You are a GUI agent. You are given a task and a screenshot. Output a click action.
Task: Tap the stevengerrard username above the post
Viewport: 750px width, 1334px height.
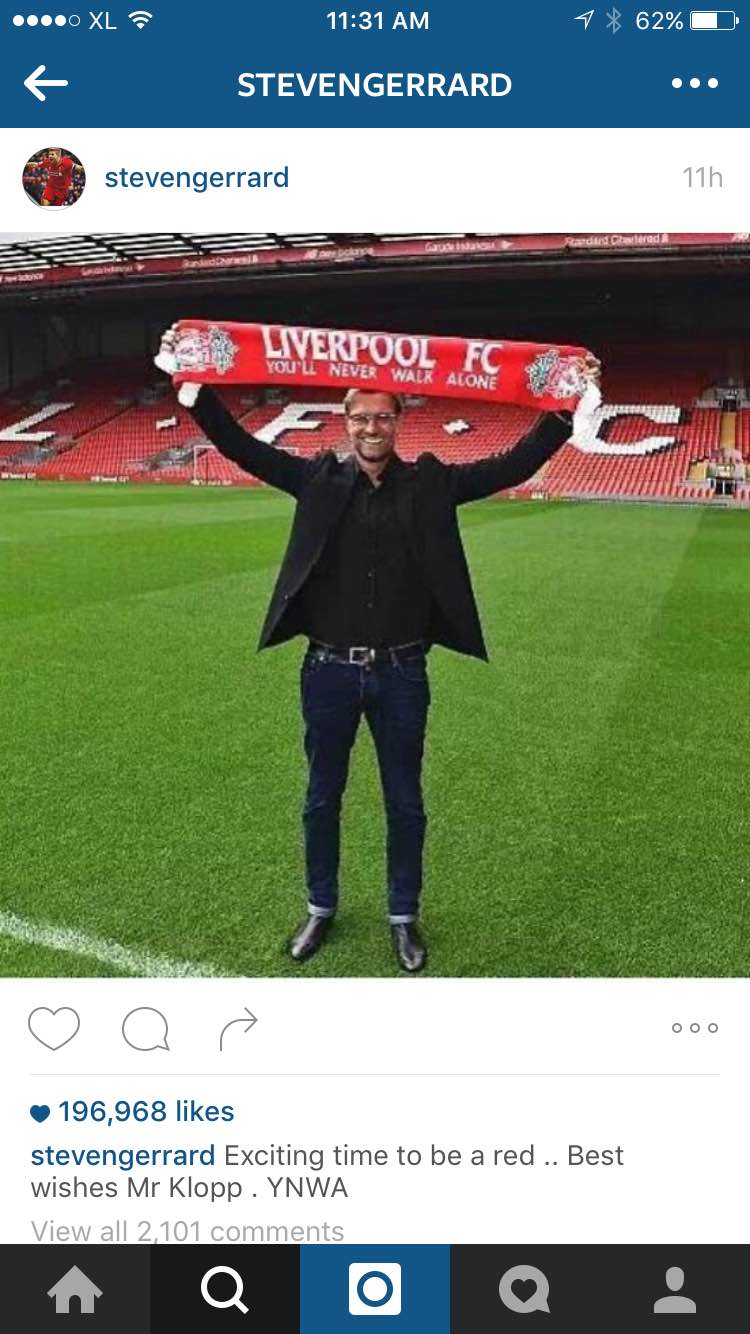197,178
